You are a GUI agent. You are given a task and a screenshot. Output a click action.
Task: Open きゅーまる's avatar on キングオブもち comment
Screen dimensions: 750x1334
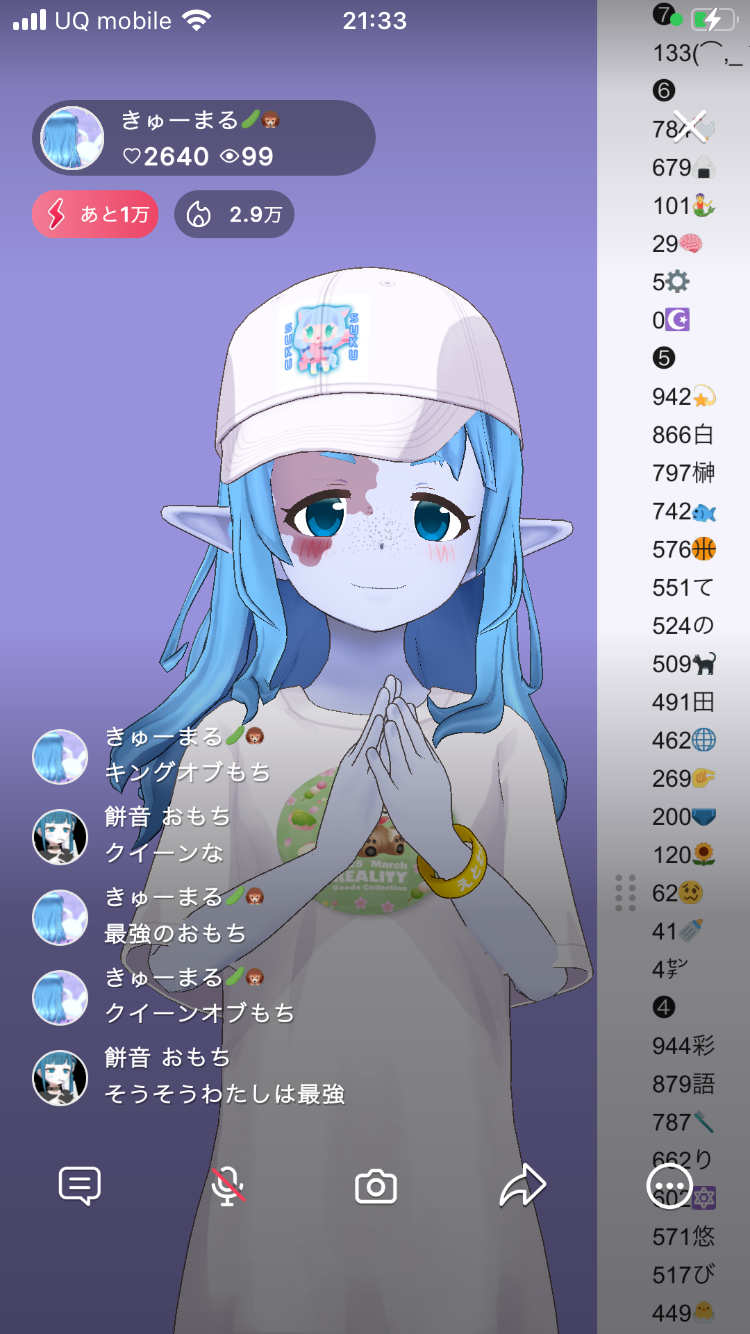coord(60,756)
